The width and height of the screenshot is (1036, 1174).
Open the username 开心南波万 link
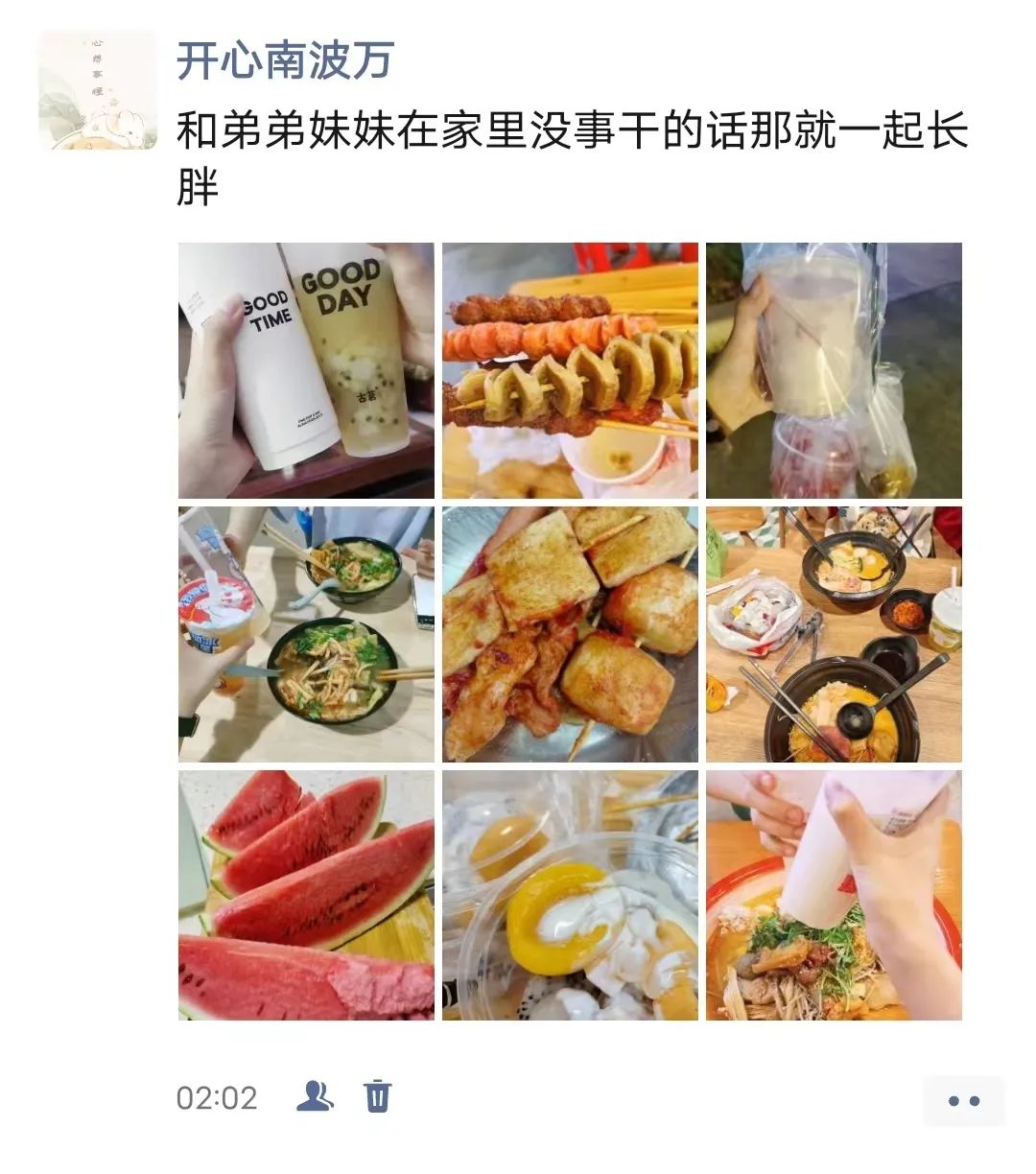point(285,61)
